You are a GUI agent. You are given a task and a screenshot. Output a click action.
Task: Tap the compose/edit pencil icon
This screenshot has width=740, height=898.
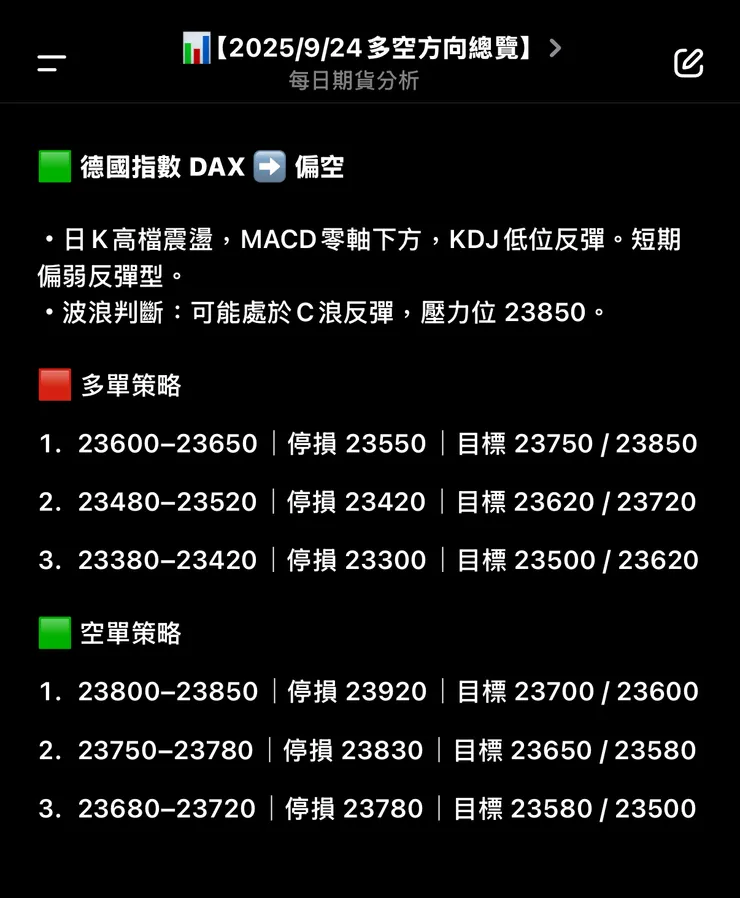688,62
